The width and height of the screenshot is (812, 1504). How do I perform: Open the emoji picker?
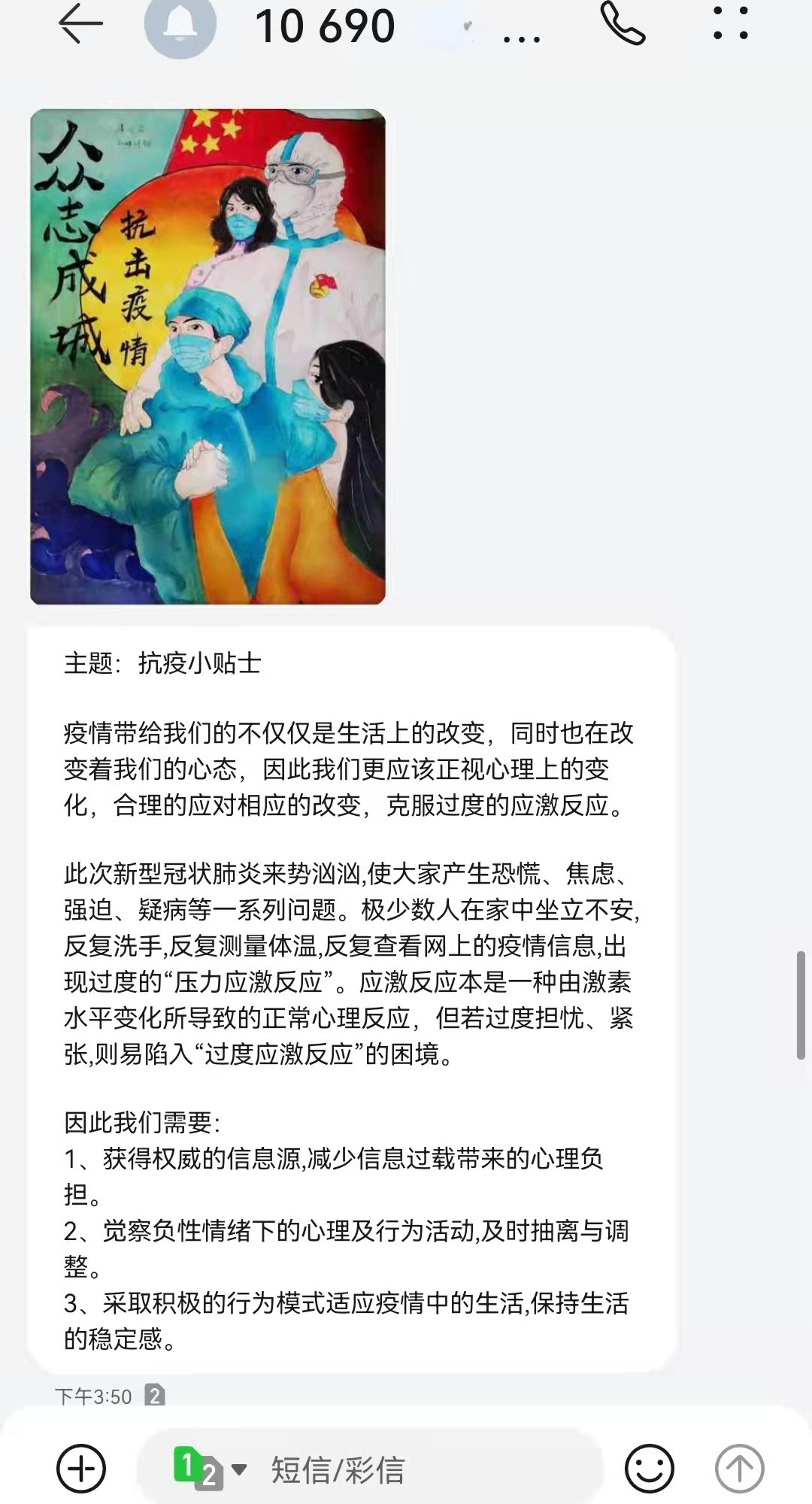tap(649, 1468)
